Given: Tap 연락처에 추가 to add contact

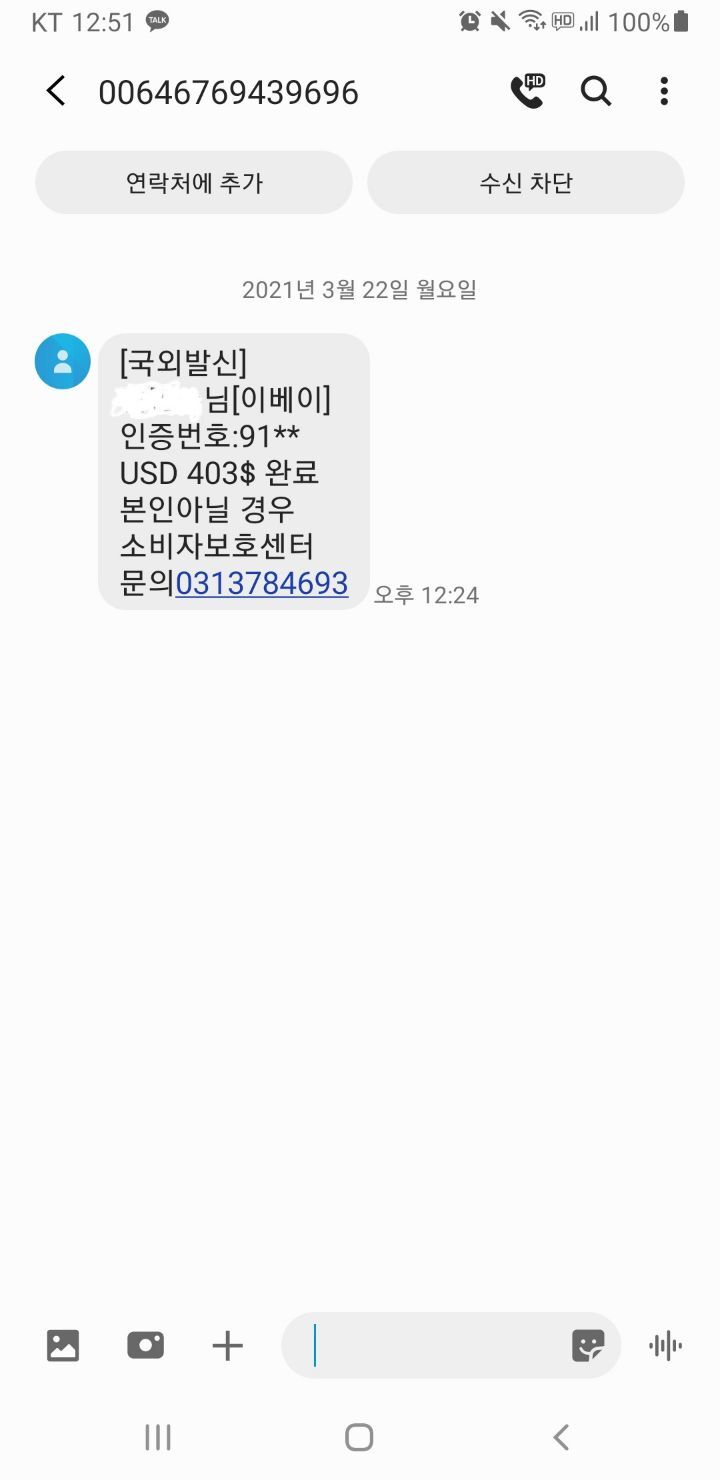Looking at the screenshot, I should pyautogui.click(x=194, y=183).
